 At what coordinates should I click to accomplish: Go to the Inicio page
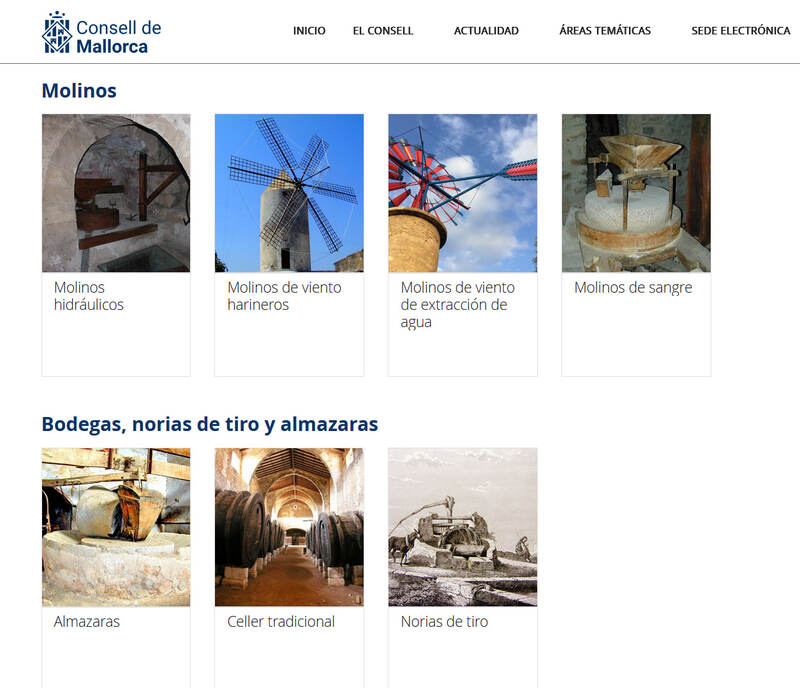309,31
